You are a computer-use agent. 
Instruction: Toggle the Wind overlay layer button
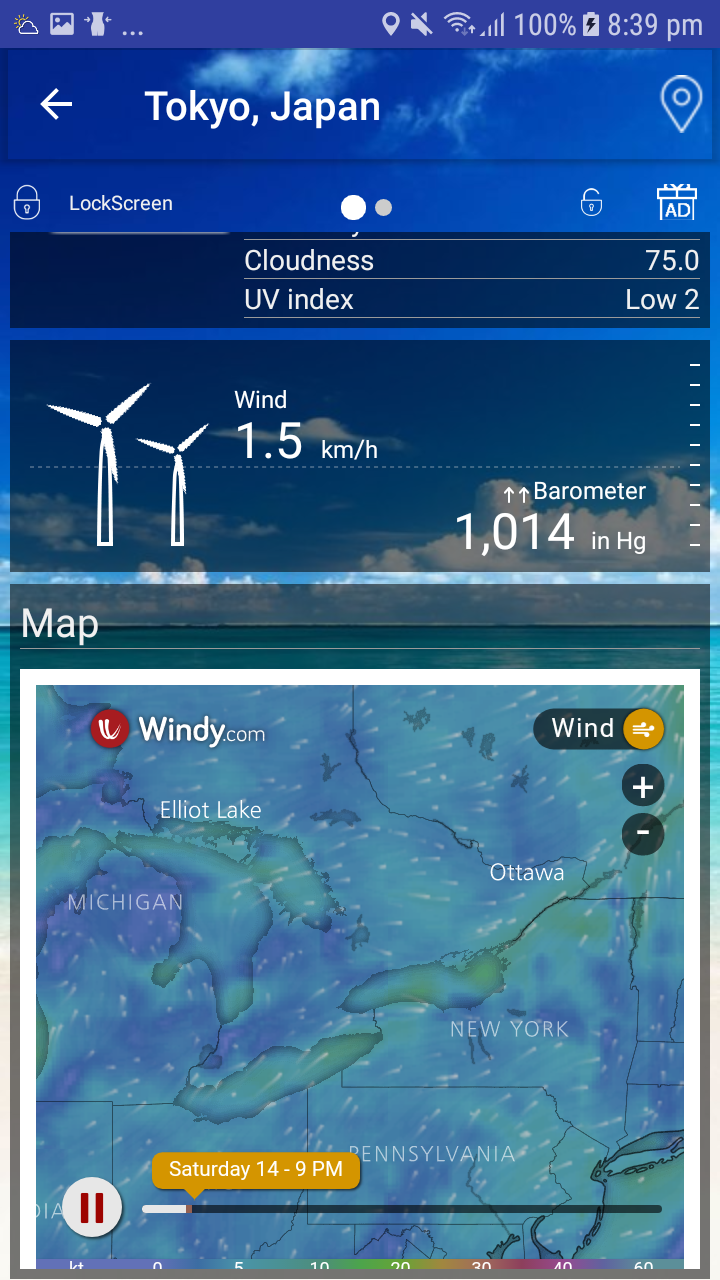tap(599, 728)
